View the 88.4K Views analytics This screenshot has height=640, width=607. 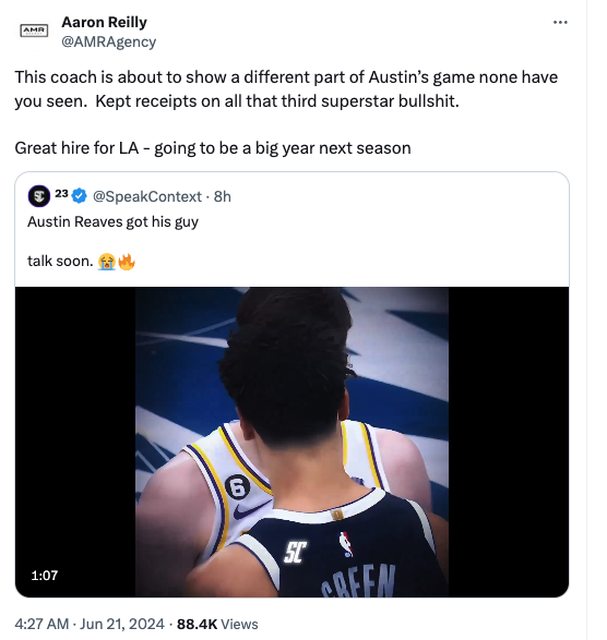coord(217,623)
